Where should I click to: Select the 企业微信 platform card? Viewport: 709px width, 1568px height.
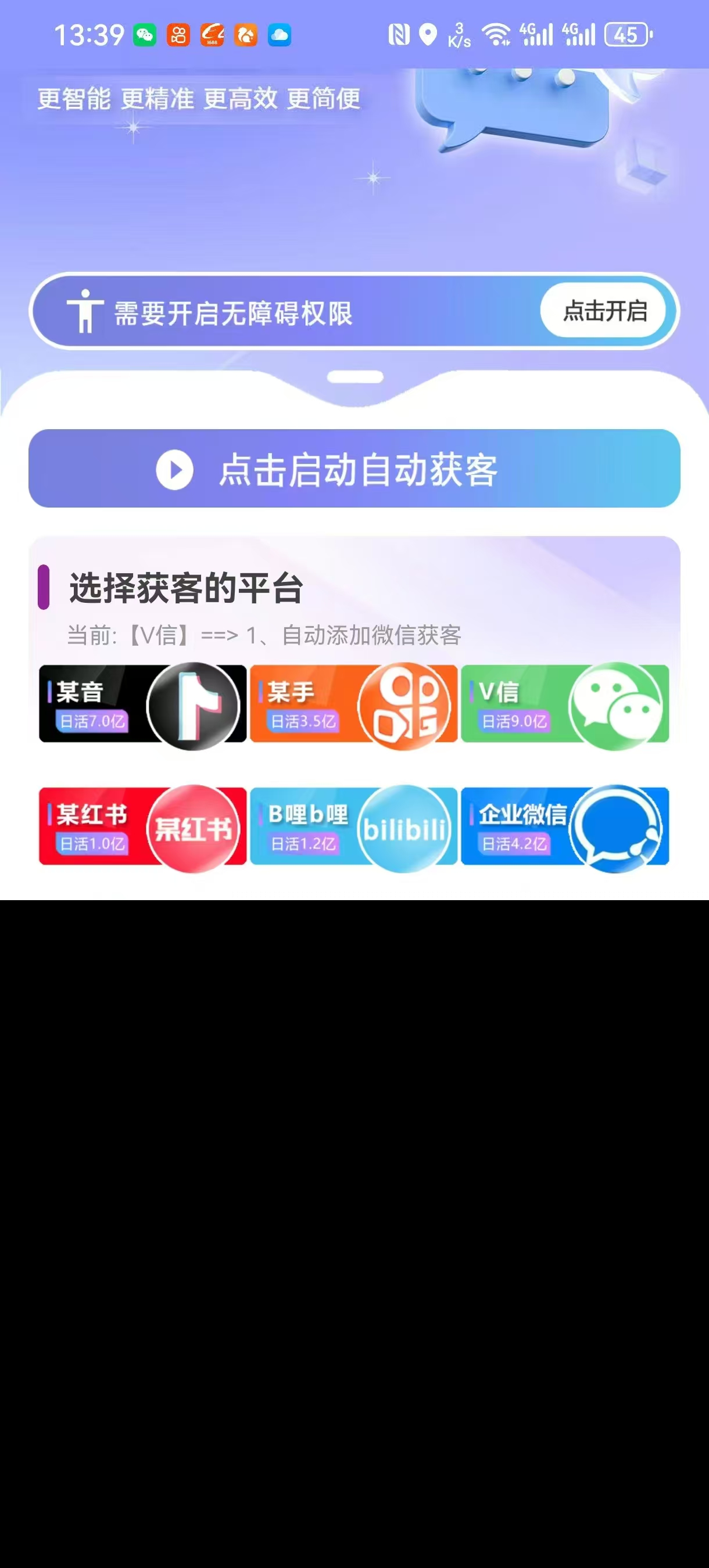pos(565,826)
